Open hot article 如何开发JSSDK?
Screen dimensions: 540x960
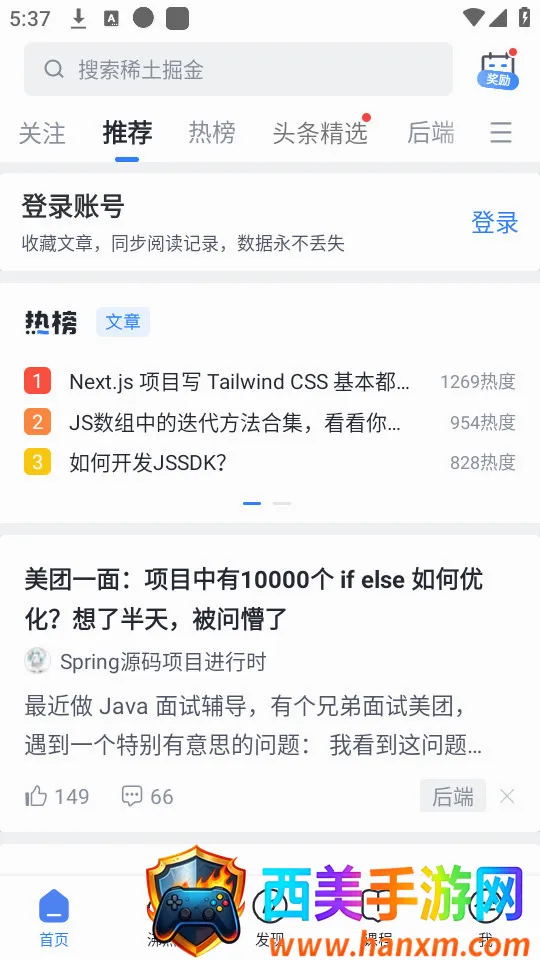point(269,462)
